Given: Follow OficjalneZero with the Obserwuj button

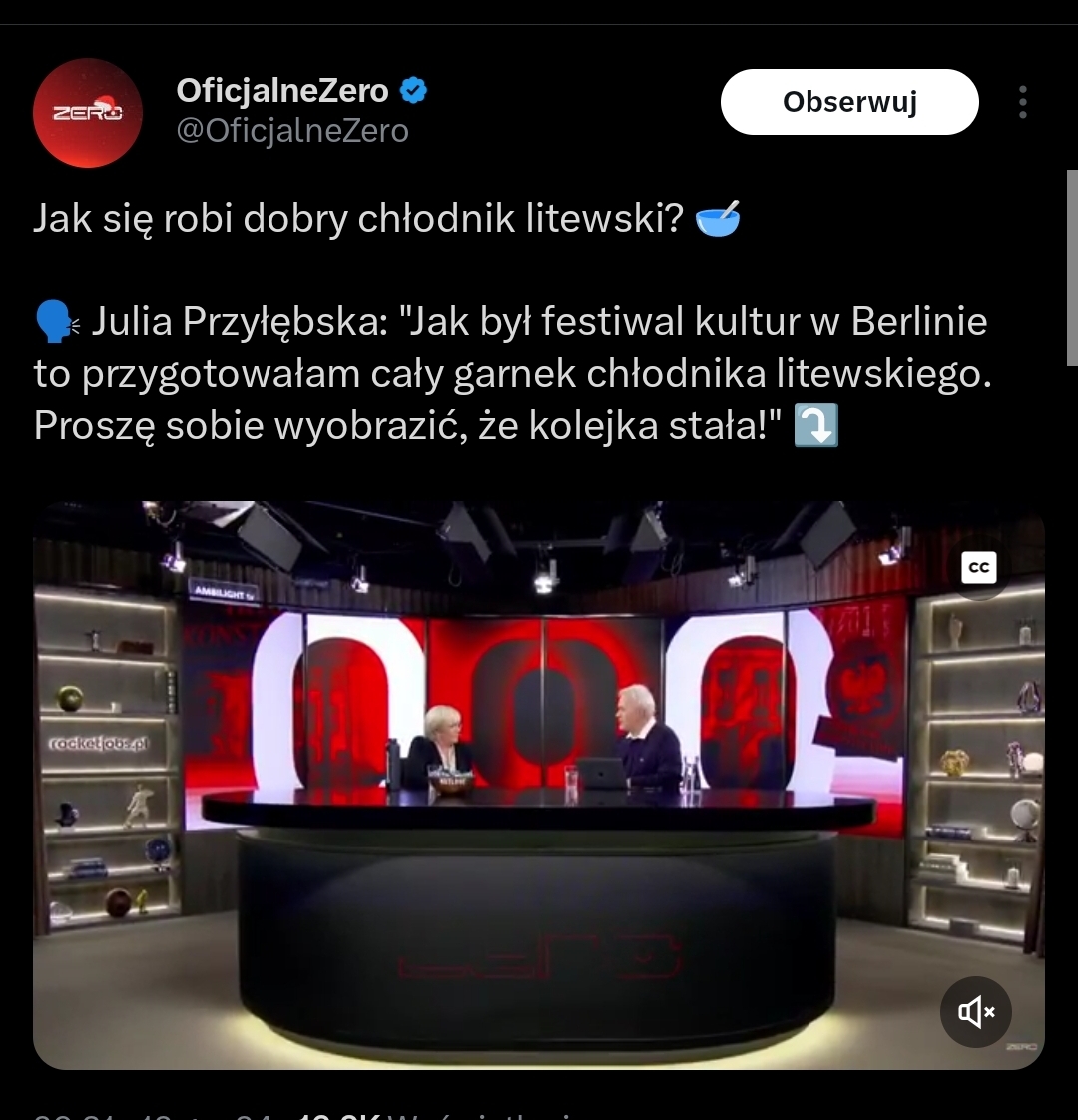Looking at the screenshot, I should [849, 102].
